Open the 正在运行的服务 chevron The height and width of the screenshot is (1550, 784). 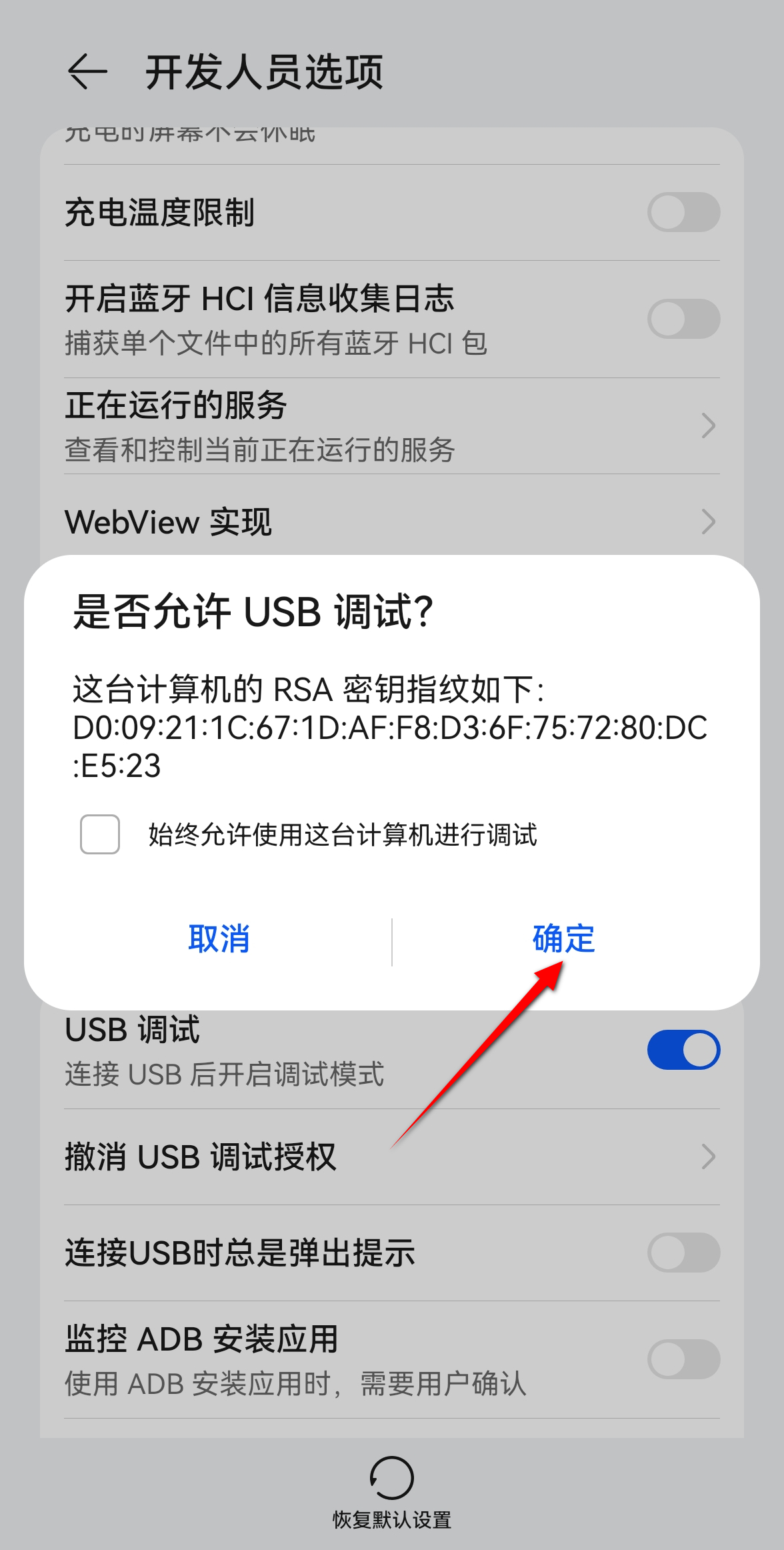pyautogui.click(x=709, y=425)
